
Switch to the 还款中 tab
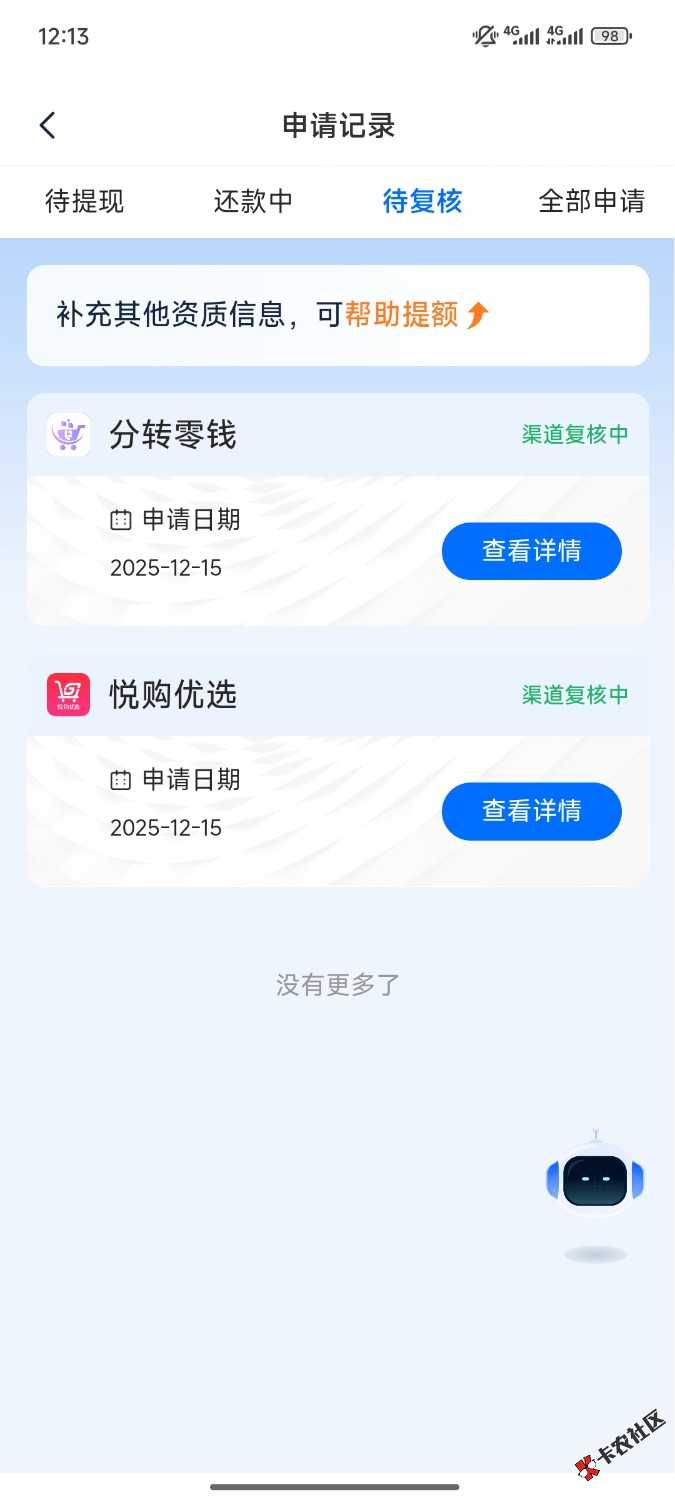point(253,201)
